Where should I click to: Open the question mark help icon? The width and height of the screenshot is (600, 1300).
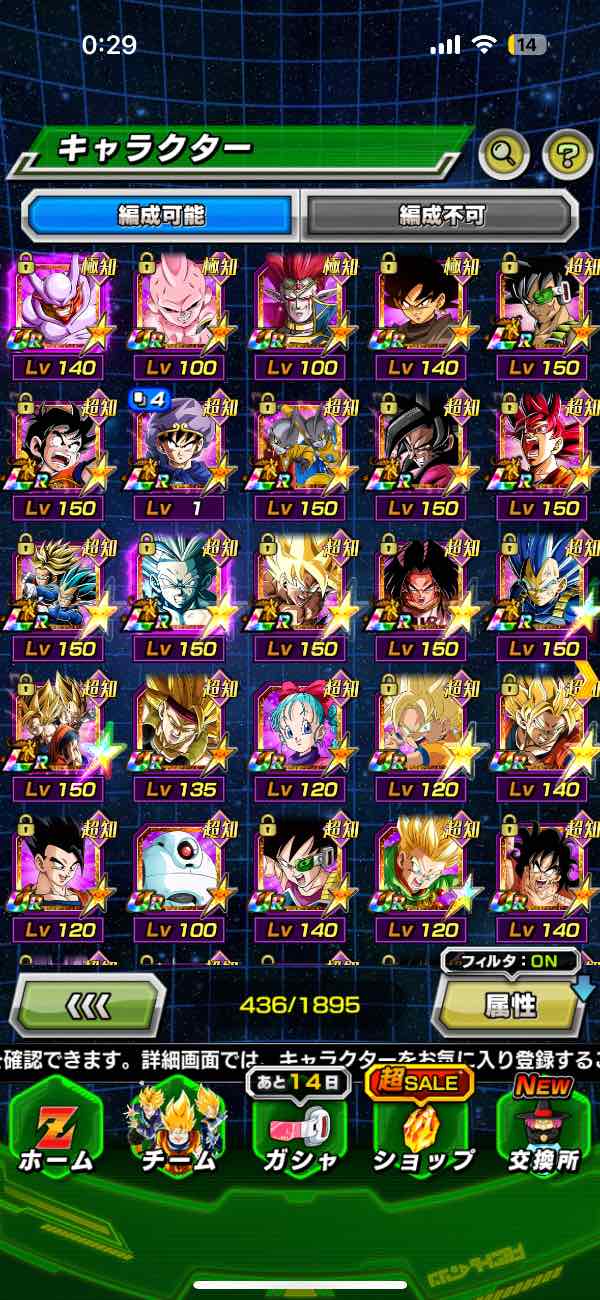click(x=567, y=154)
